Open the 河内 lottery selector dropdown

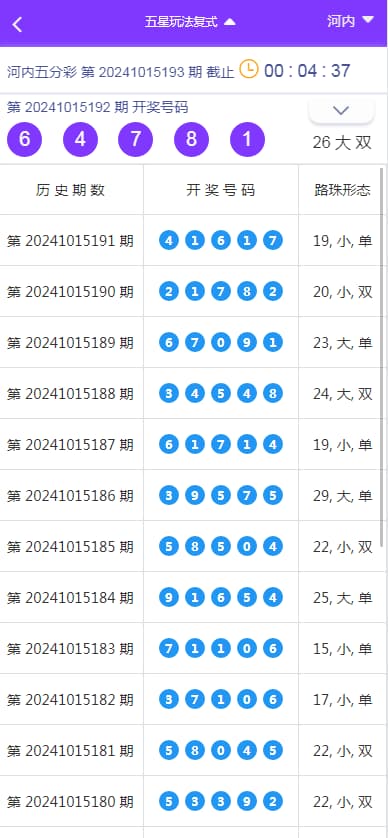tap(350, 21)
